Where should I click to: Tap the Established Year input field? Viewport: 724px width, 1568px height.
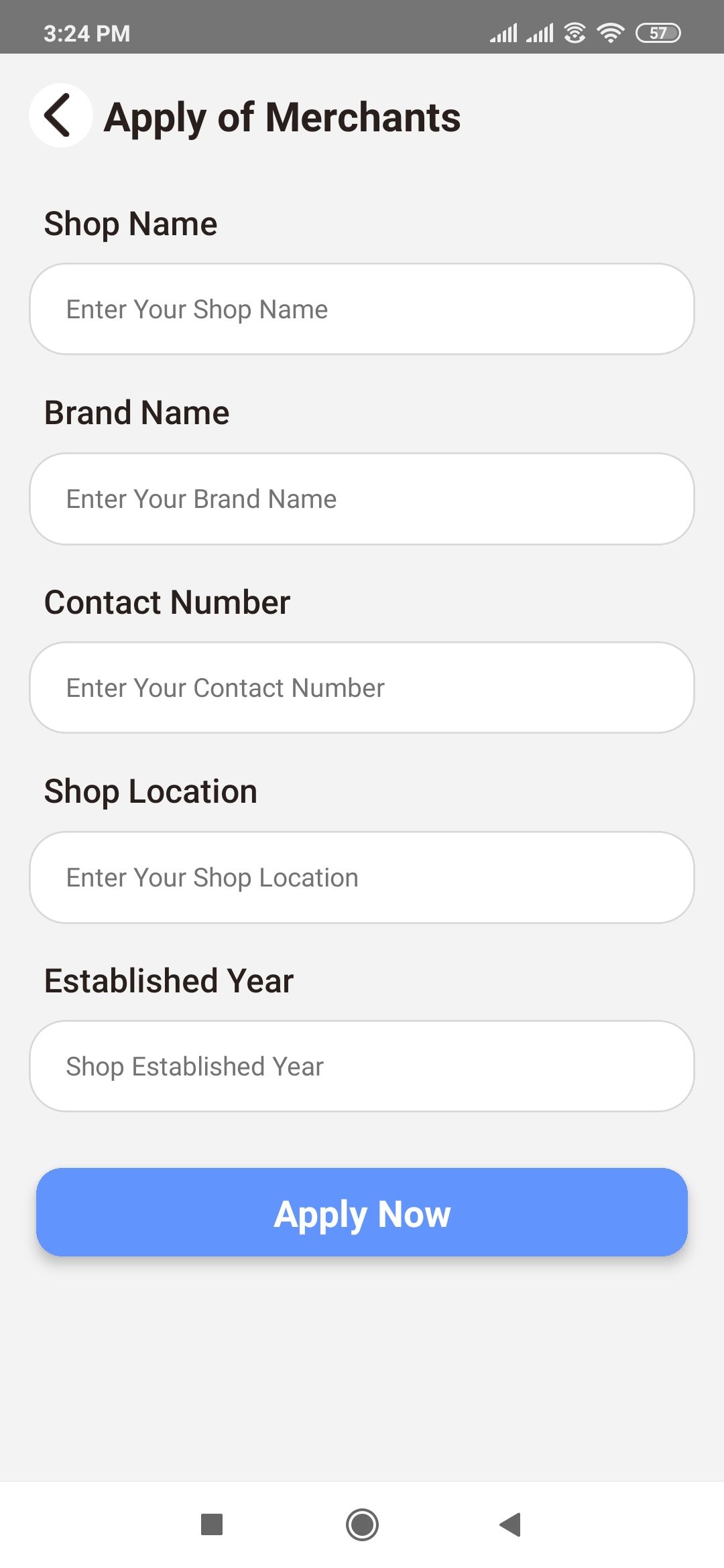[362, 1066]
